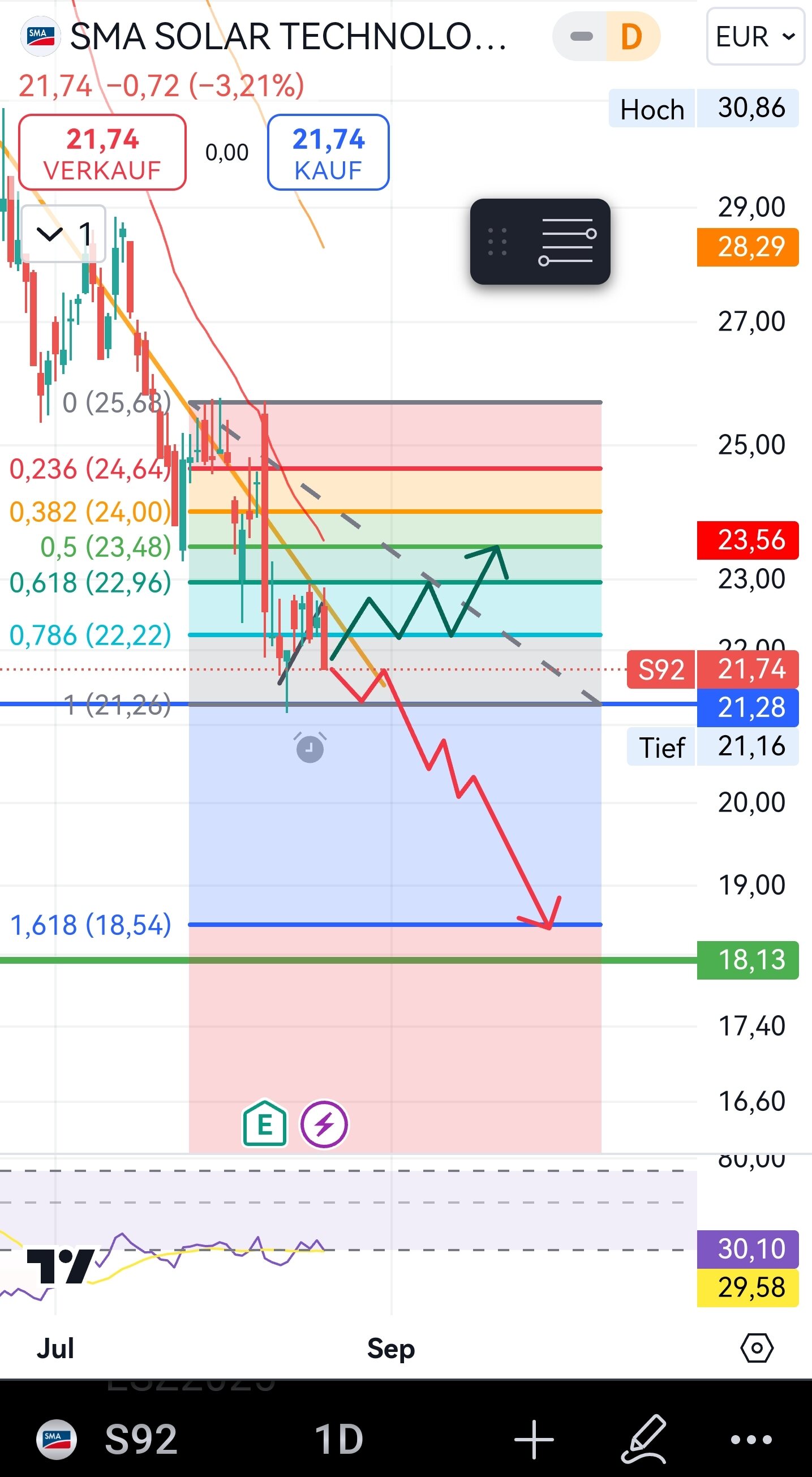Open the EUR currency dropdown
The image size is (812, 1477).
[755, 37]
